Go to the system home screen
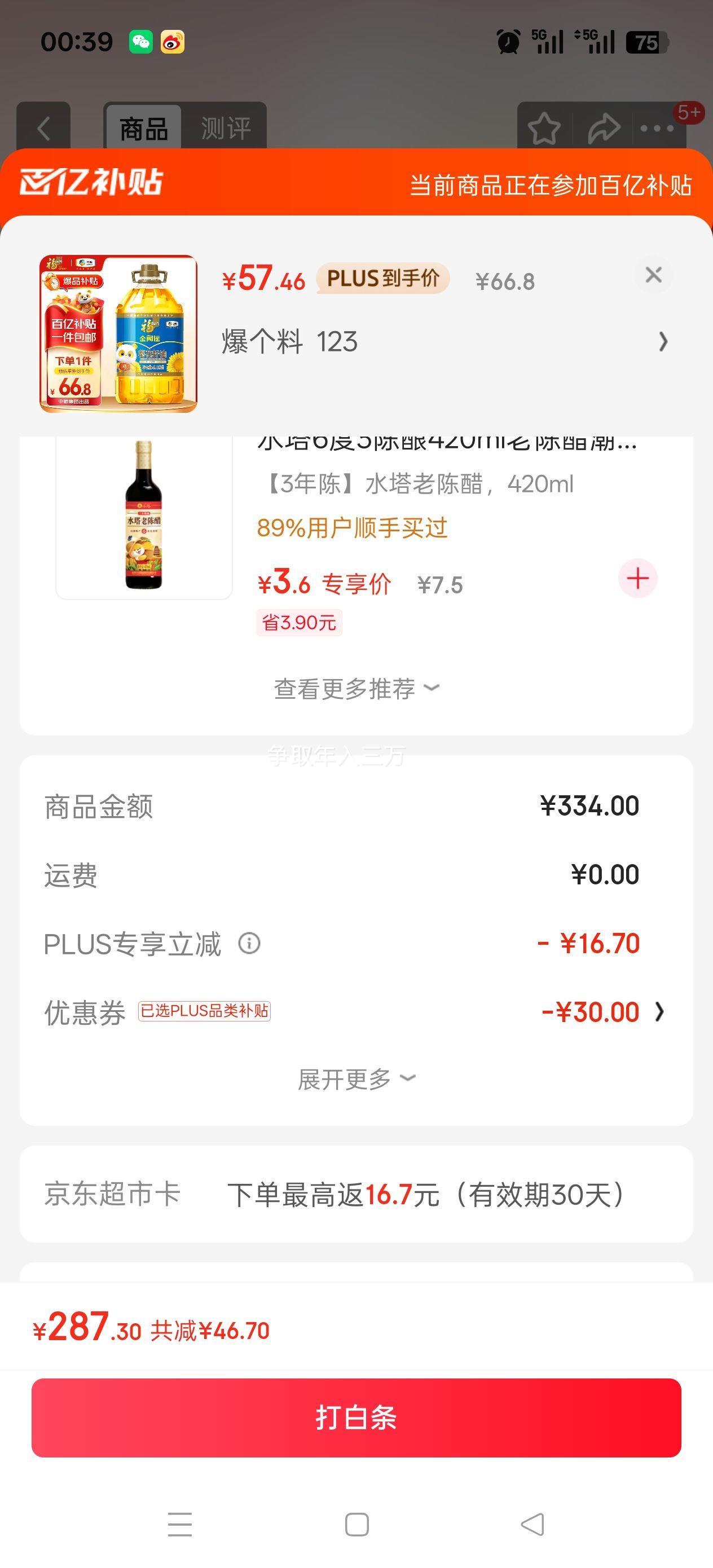The width and height of the screenshot is (713, 1568). click(x=357, y=1525)
